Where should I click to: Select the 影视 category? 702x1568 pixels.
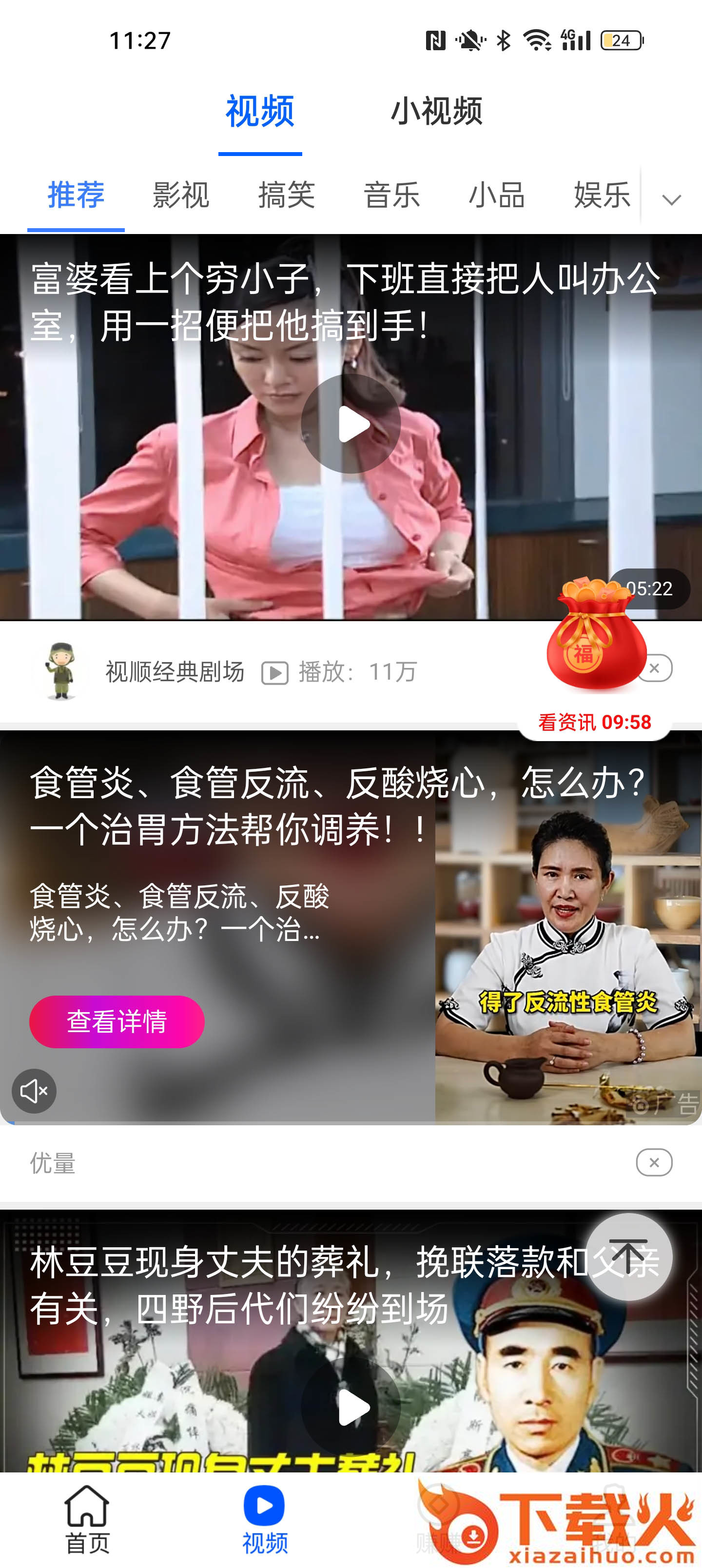181,196
